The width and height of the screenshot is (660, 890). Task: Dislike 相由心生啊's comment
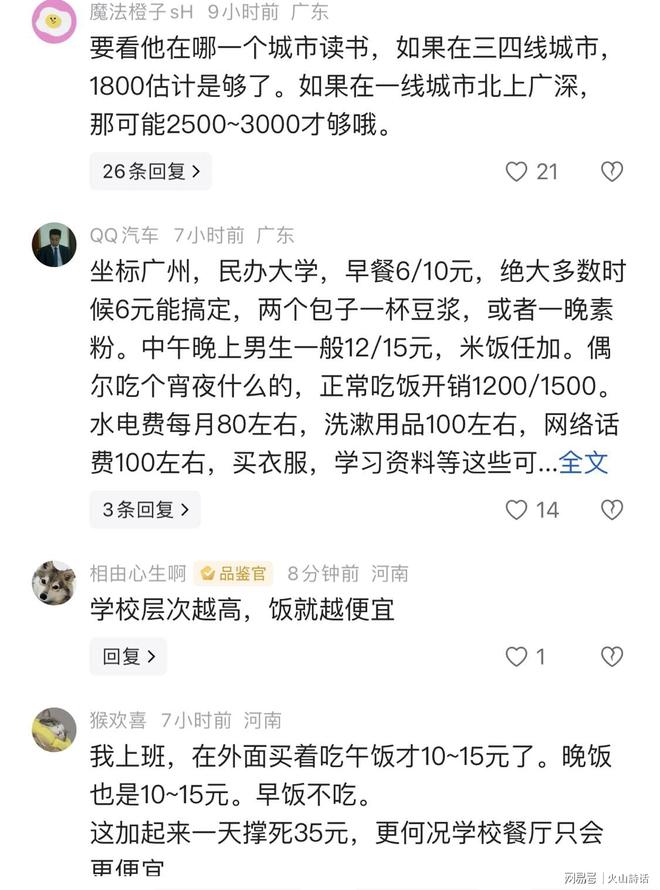pyautogui.click(x=611, y=656)
